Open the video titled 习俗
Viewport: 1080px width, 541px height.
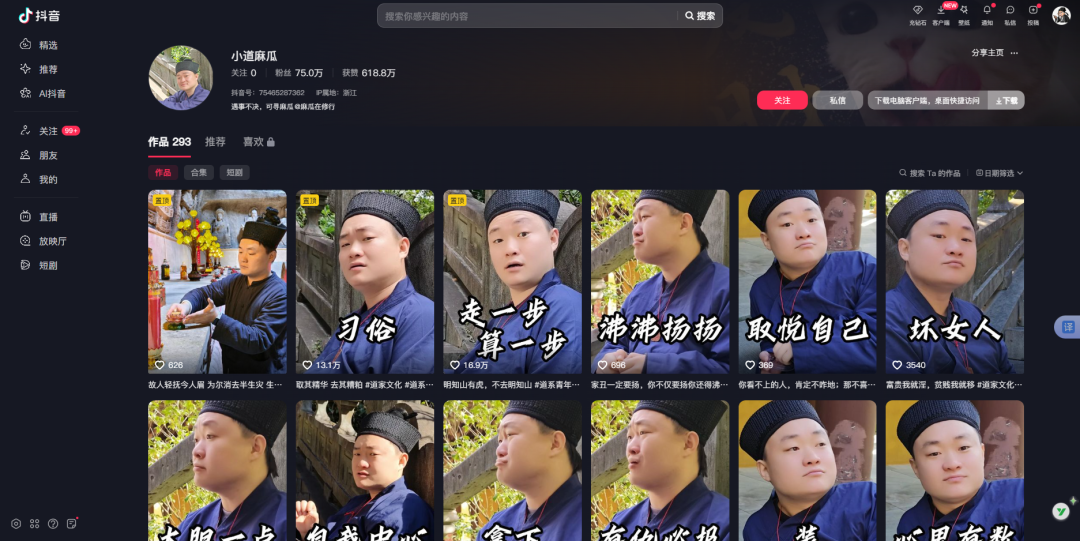(365, 282)
